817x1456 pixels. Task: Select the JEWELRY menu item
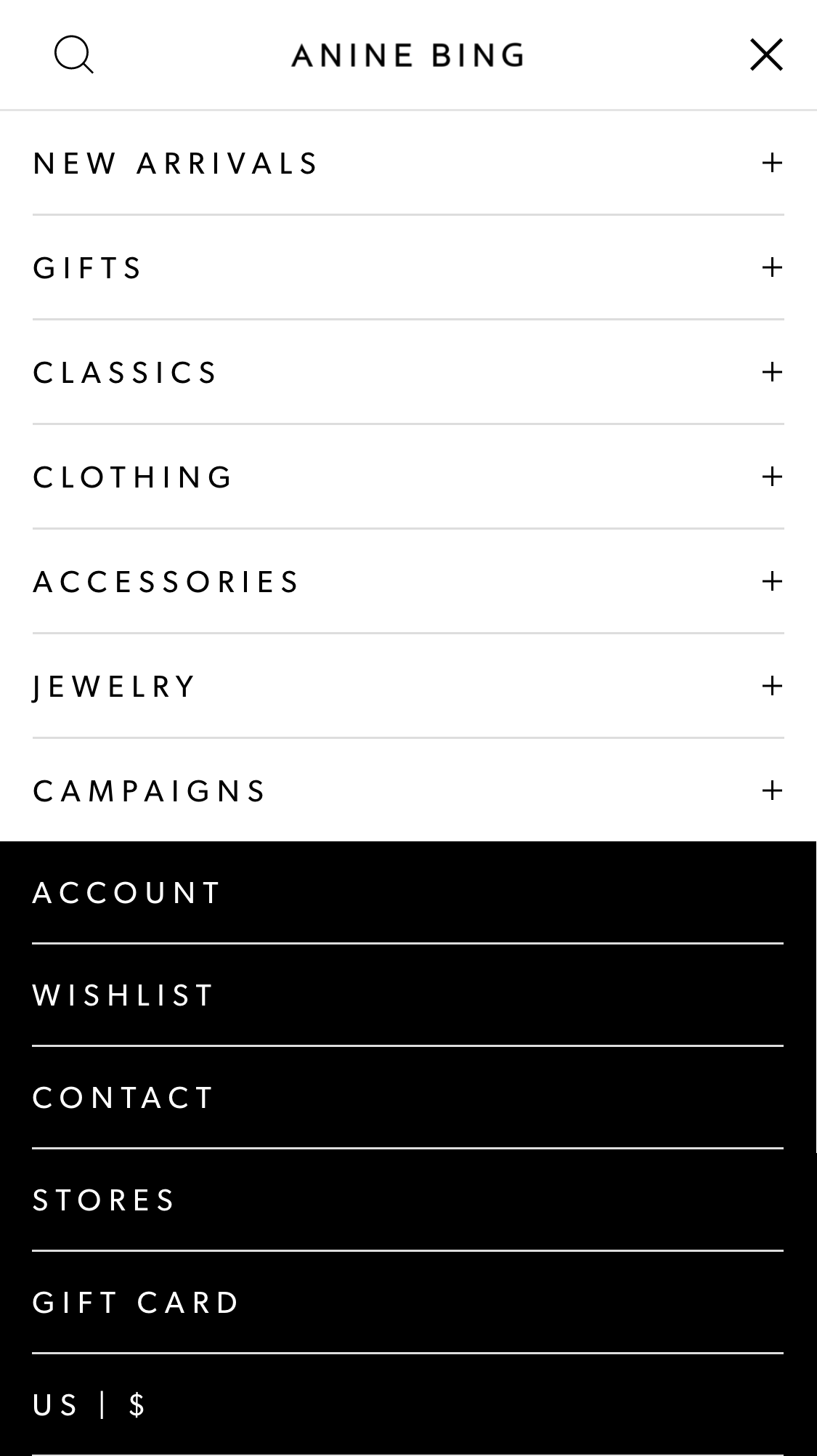(114, 685)
